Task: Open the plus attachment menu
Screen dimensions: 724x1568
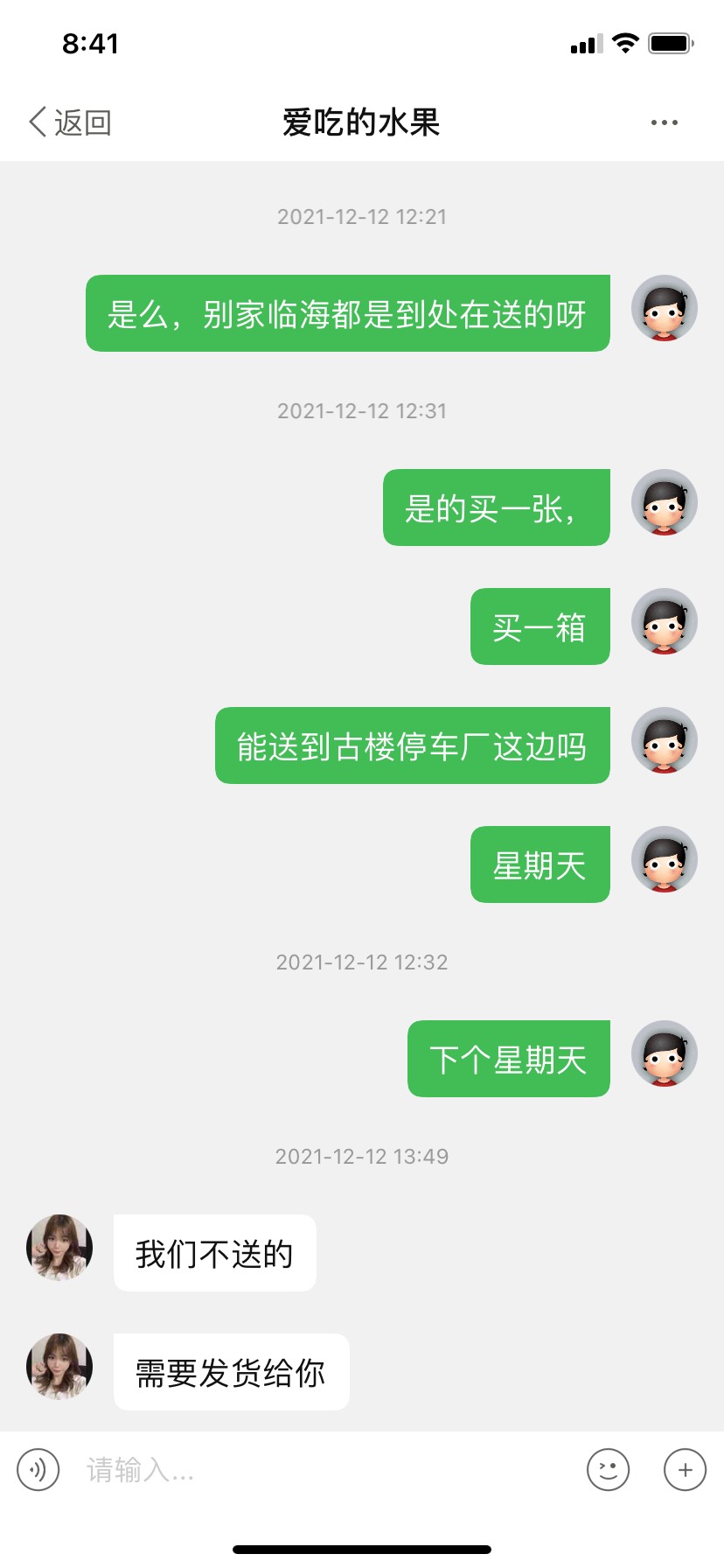Action: [686, 1469]
